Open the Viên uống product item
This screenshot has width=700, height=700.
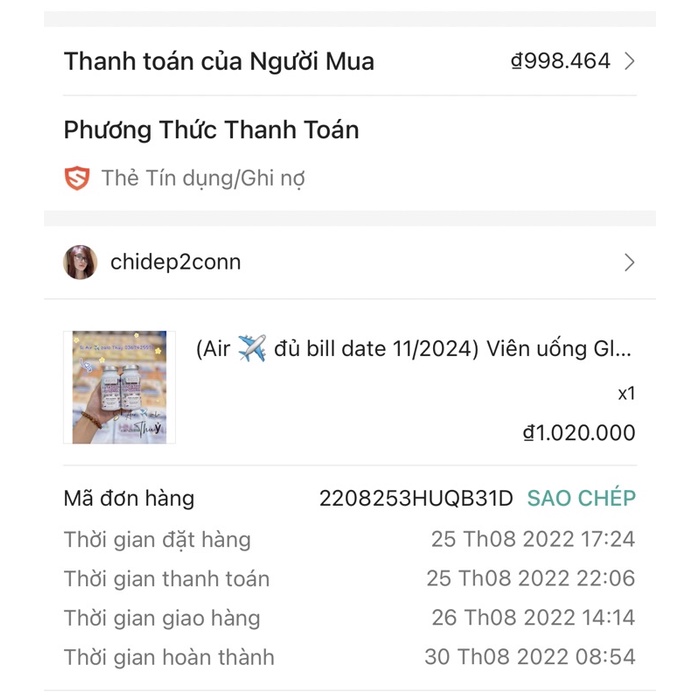point(413,350)
